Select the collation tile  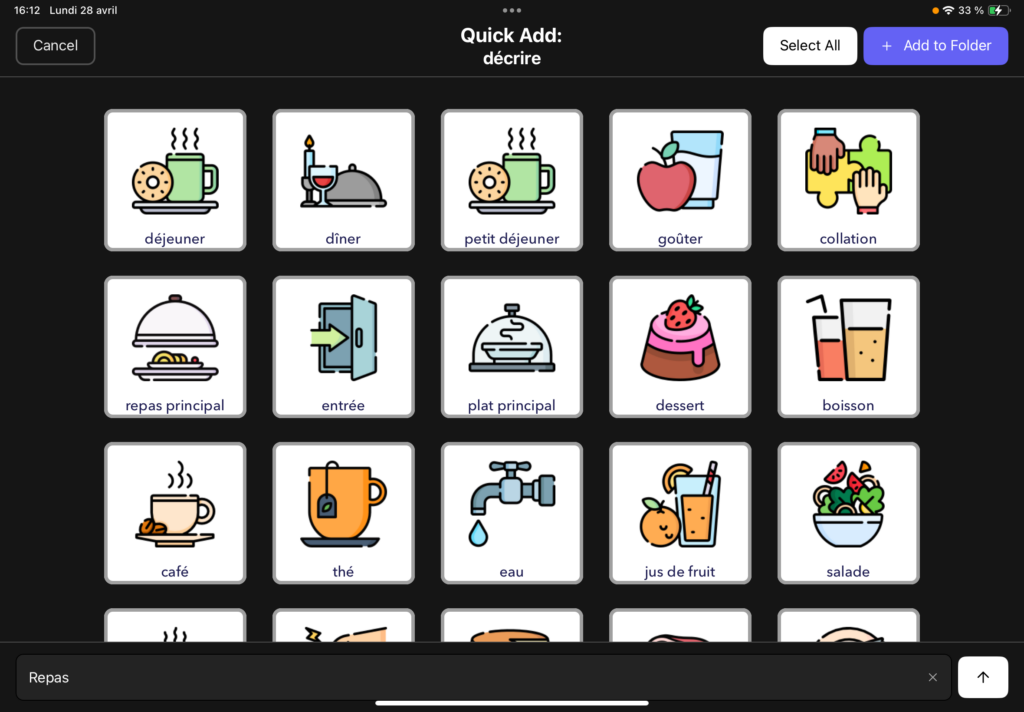[x=847, y=180]
